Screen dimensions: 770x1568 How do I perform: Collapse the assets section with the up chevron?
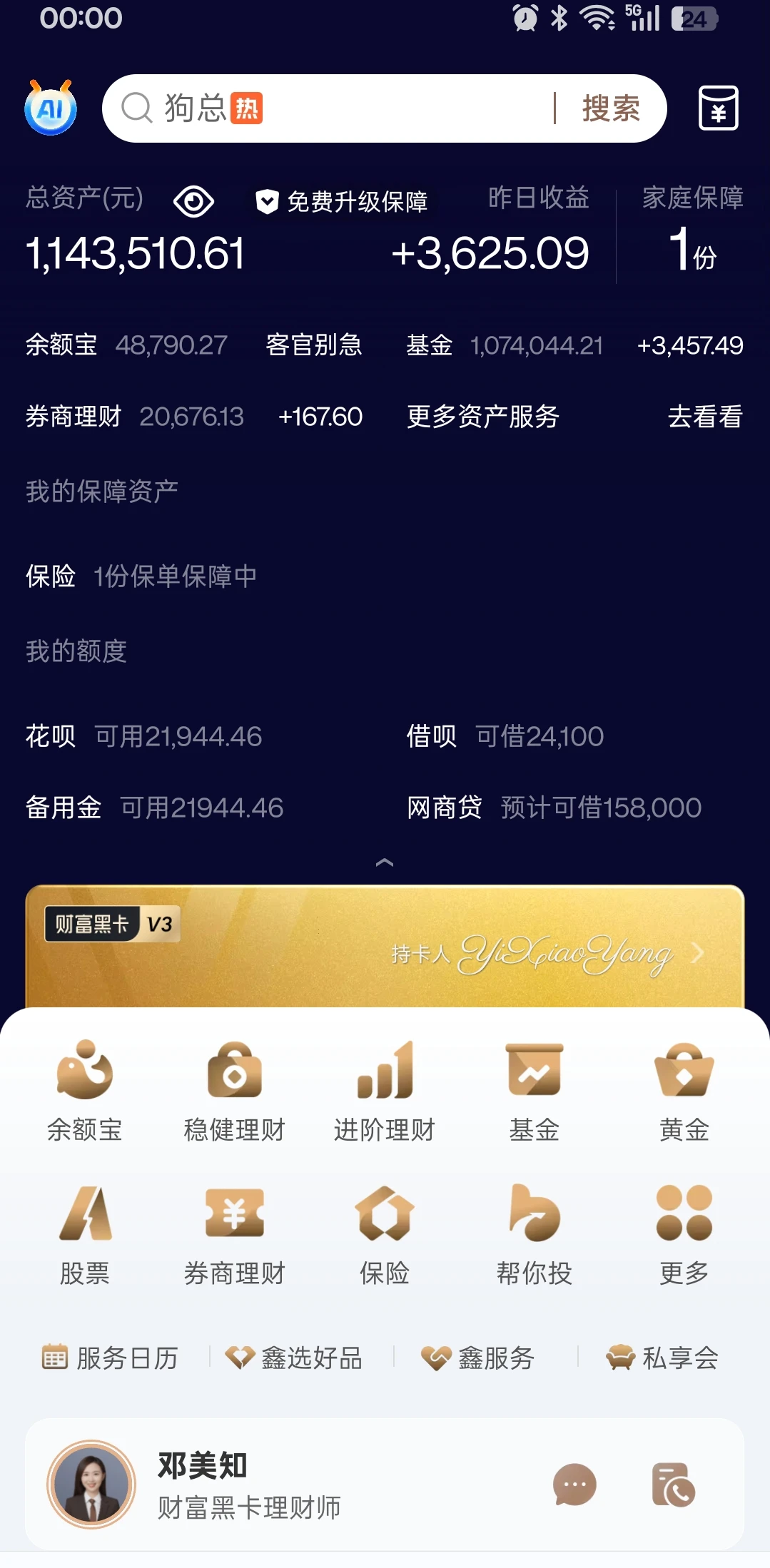click(x=385, y=861)
